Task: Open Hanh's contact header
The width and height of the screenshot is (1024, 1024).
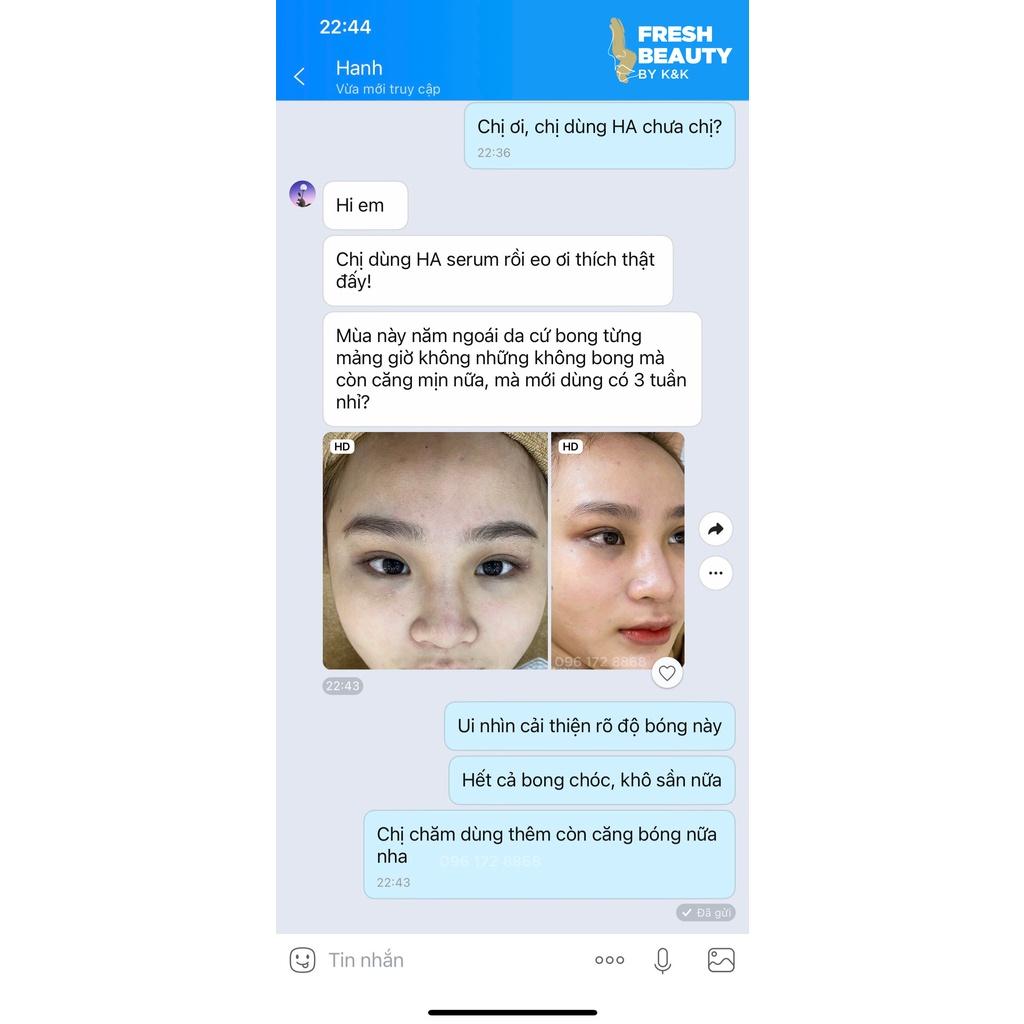Action: point(387,77)
